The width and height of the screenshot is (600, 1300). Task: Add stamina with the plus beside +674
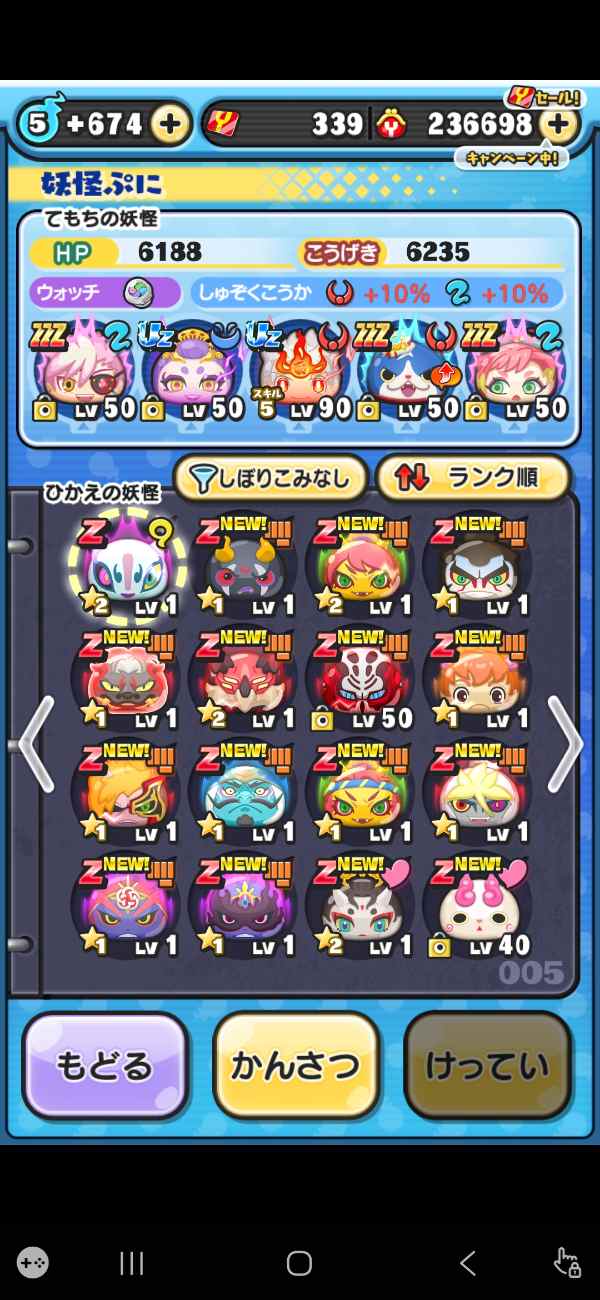point(171,124)
